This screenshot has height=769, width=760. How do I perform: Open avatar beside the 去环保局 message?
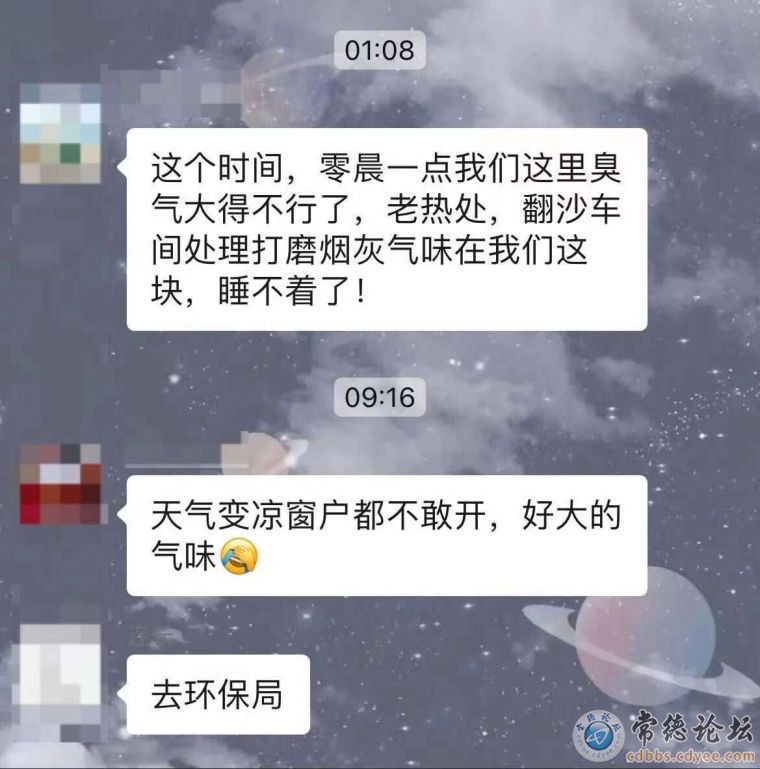[x=60, y=667]
